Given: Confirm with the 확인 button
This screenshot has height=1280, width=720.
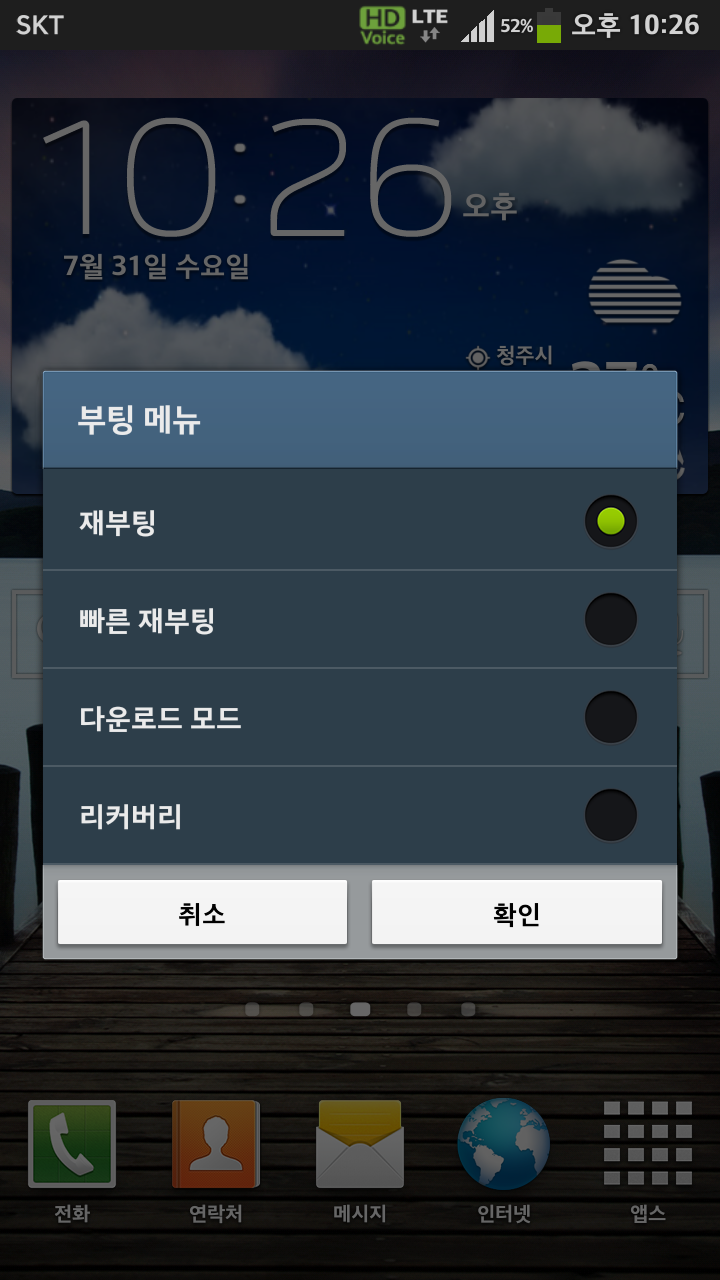Looking at the screenshot, I should click(516, 912).
